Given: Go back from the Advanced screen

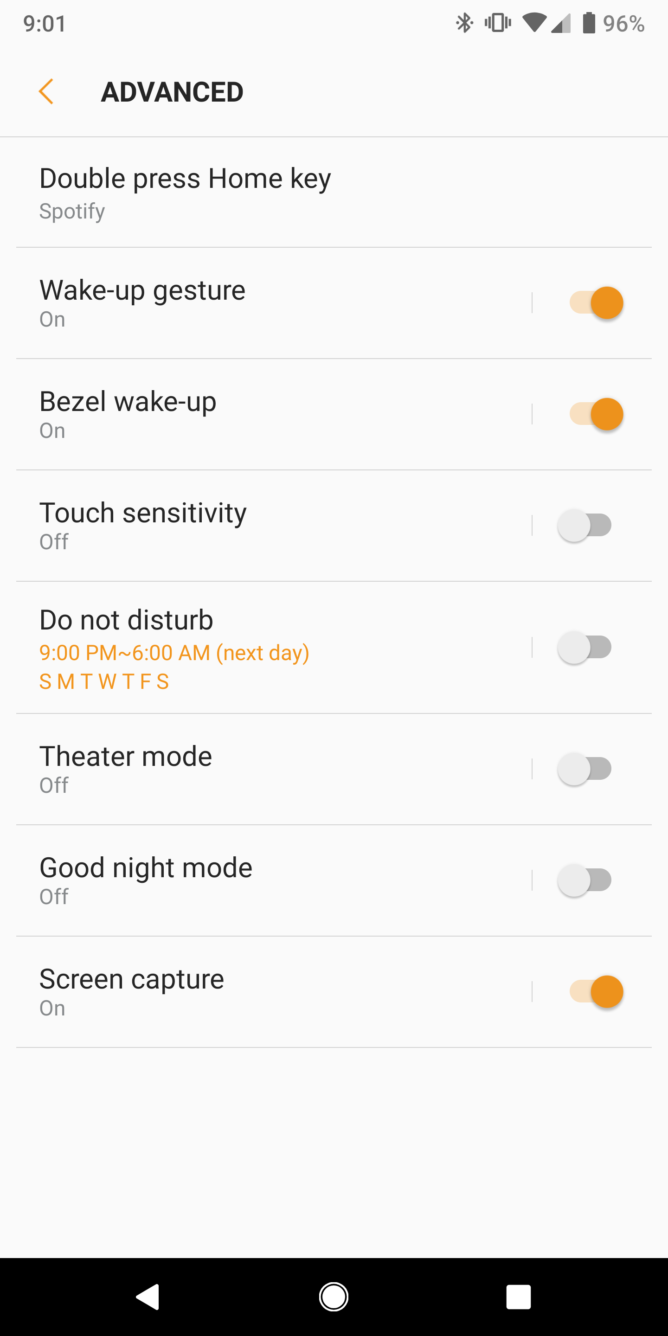Looking at the screenshot, I should (x=46, y=92).
